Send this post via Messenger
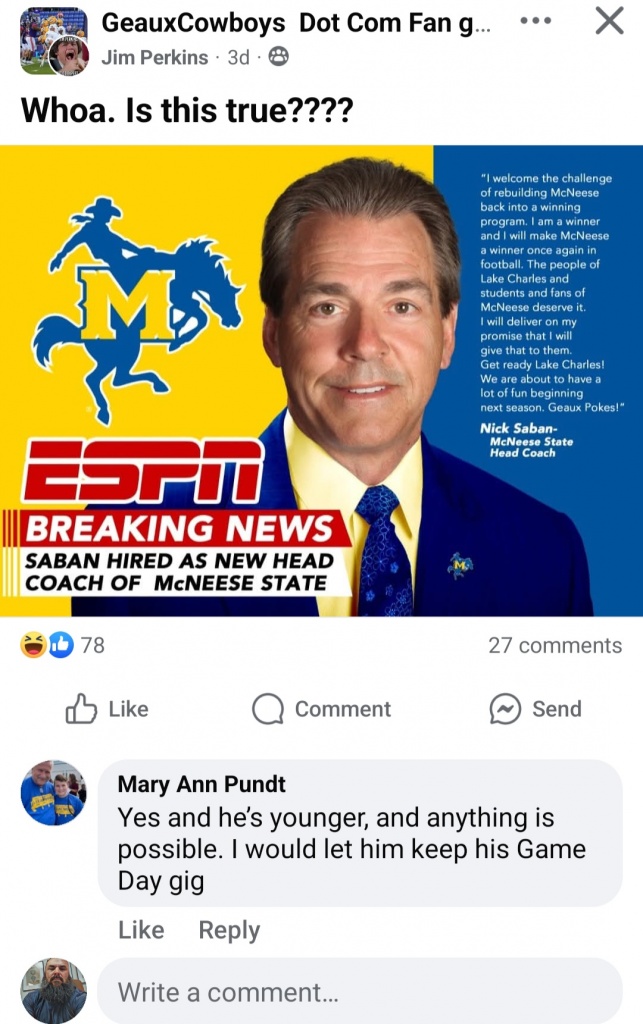Image resolution: width=643 pixels, height=1024 pixels. pos(535,709)
